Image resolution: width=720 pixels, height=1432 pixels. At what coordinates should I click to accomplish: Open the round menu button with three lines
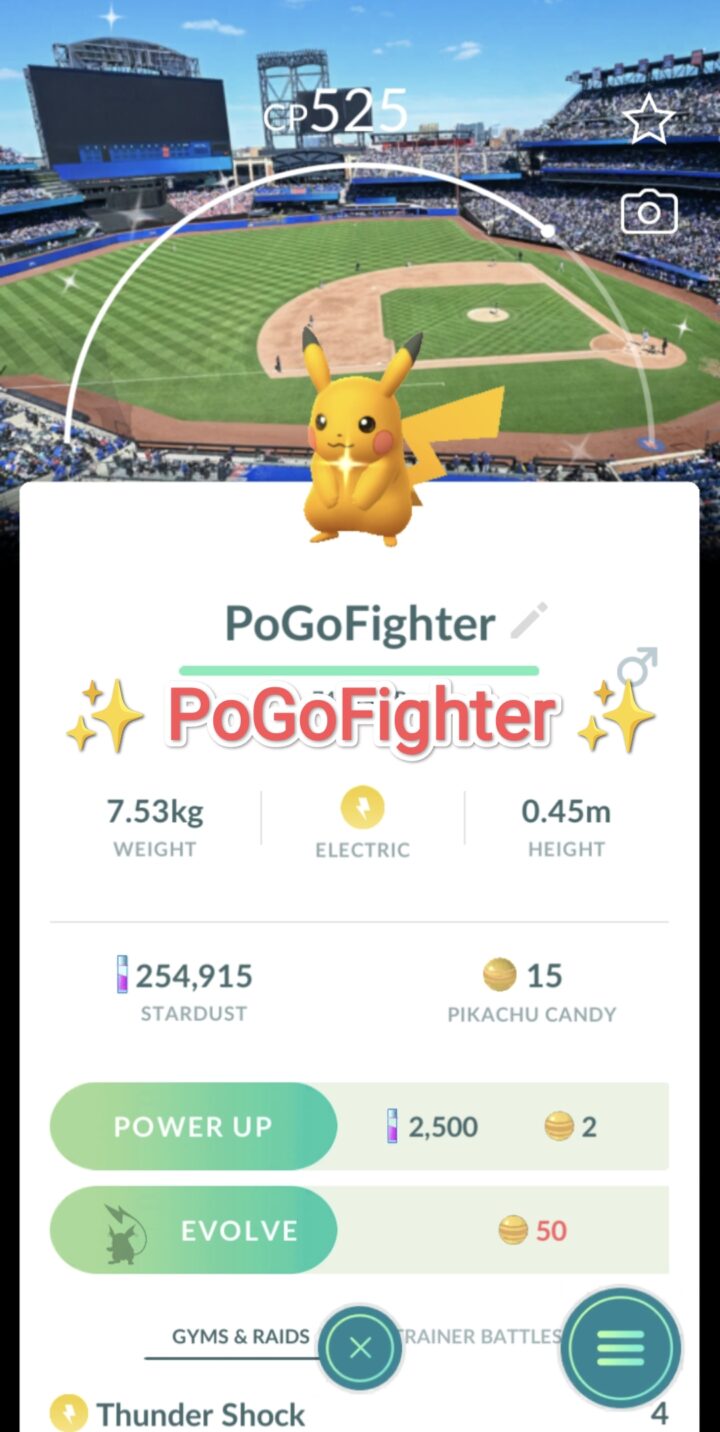coord(620,1349)
